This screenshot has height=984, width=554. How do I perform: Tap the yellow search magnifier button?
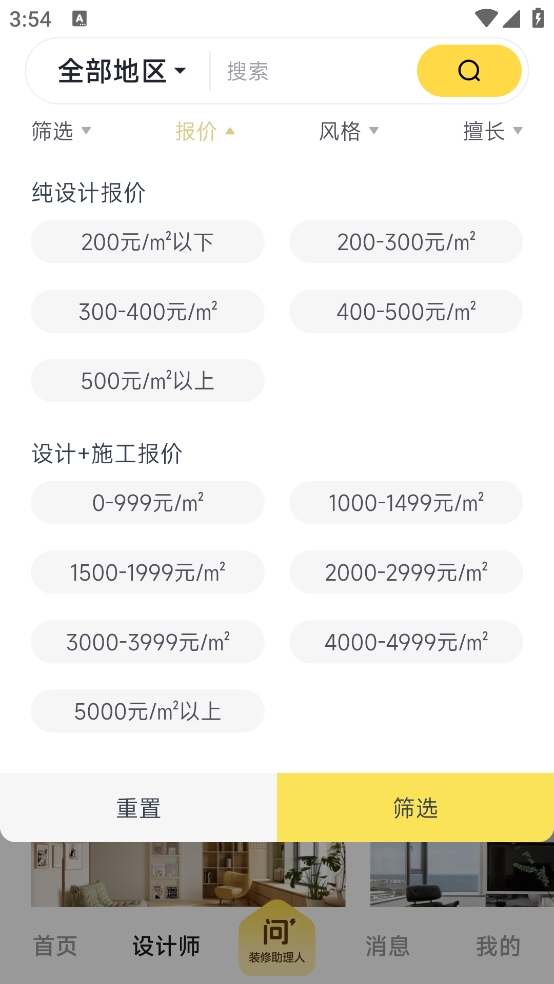(x=469, y=71)
